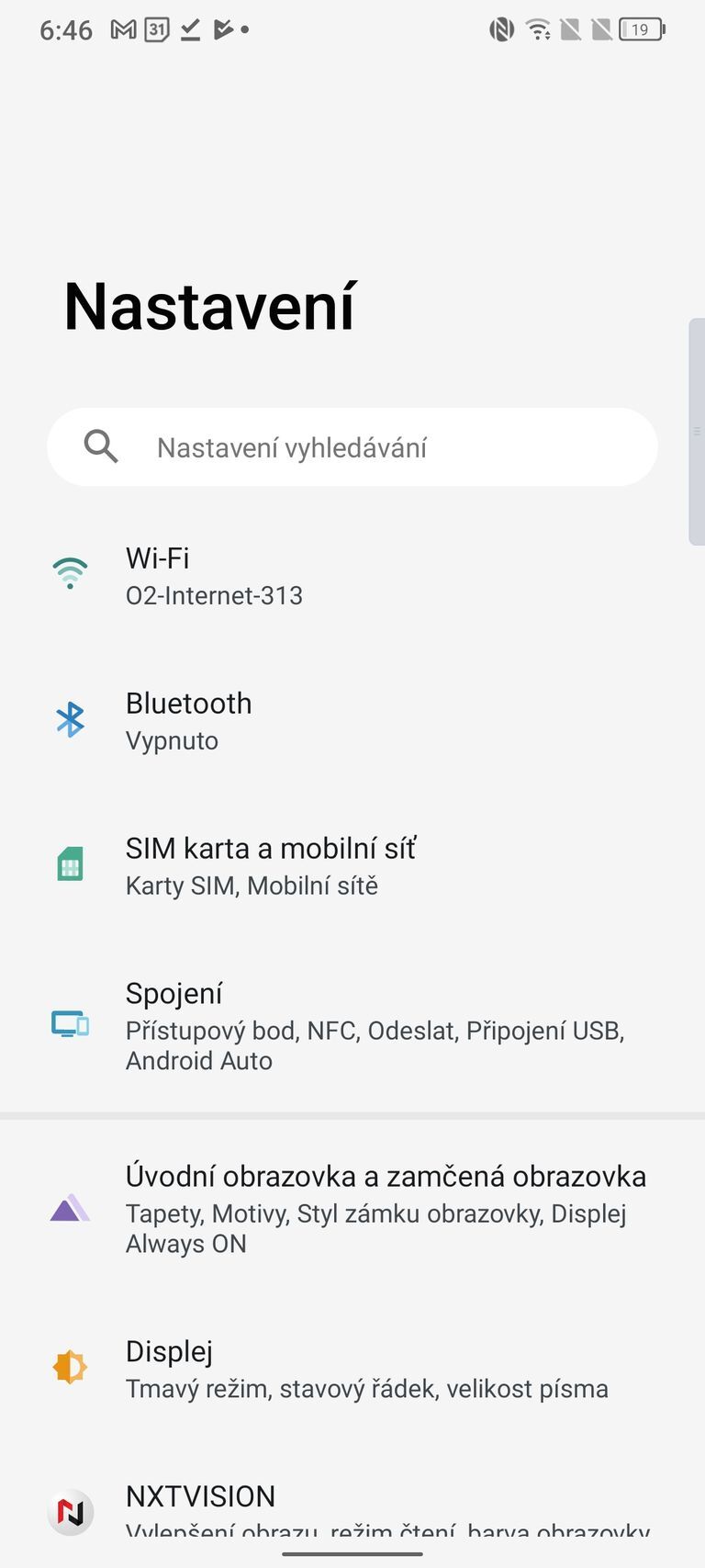Tap the Nastavení vyhledávání search field
The height and width of the screenshot is (1568, 705).
[x=367, y=446]
